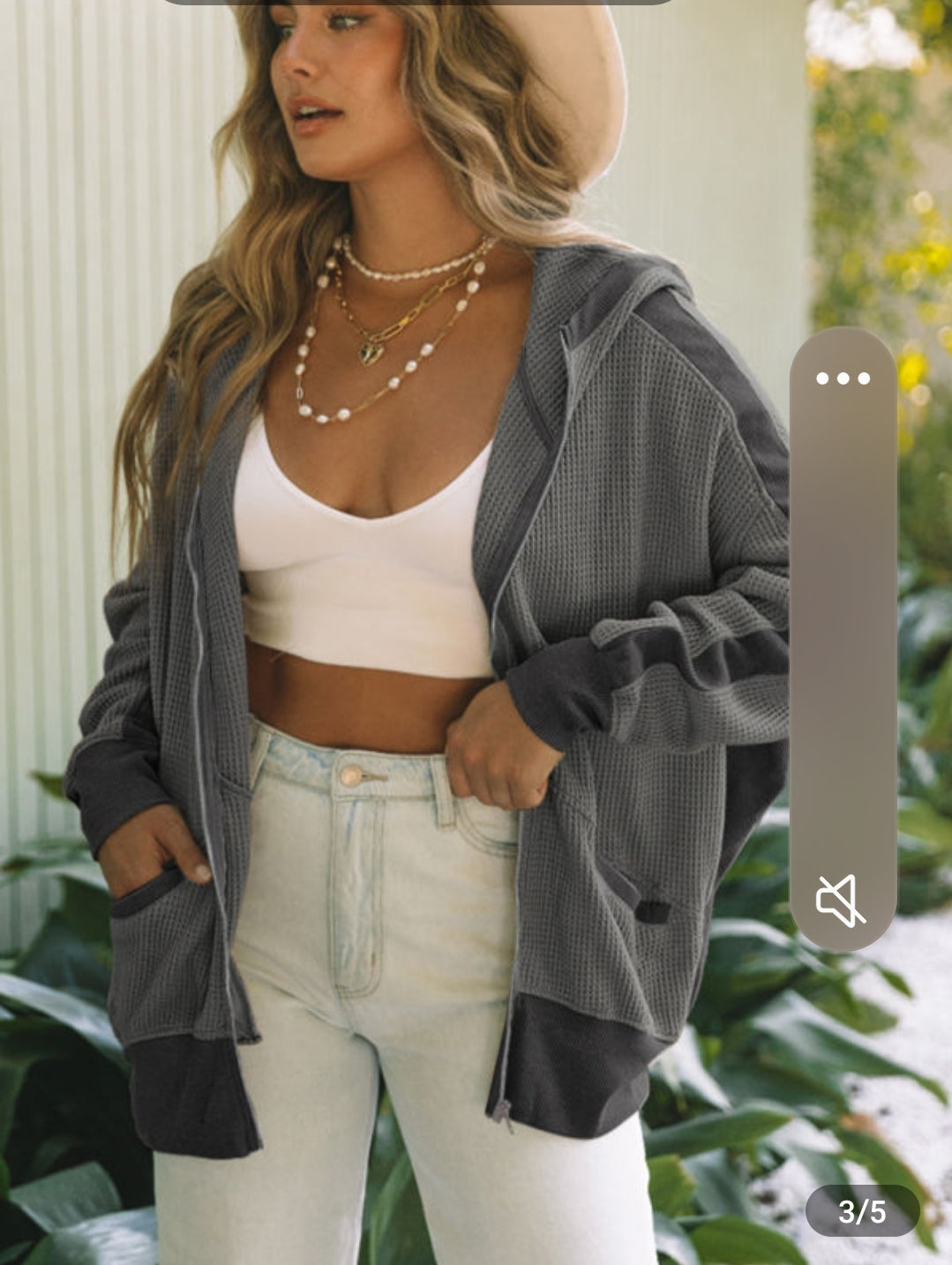Unmute the sound with the speaker icon

point(841,901)
